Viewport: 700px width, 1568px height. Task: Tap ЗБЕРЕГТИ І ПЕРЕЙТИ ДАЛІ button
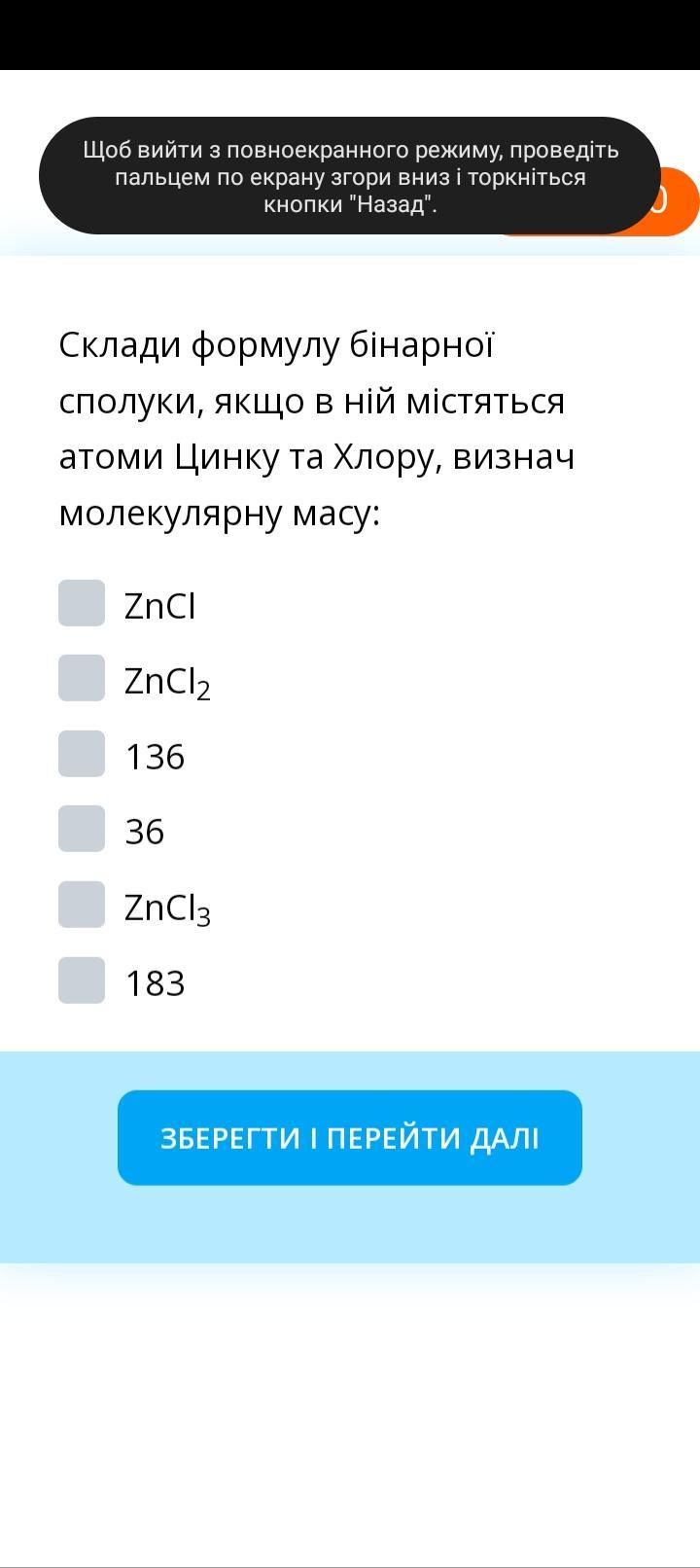click(x=350, y=1138)
